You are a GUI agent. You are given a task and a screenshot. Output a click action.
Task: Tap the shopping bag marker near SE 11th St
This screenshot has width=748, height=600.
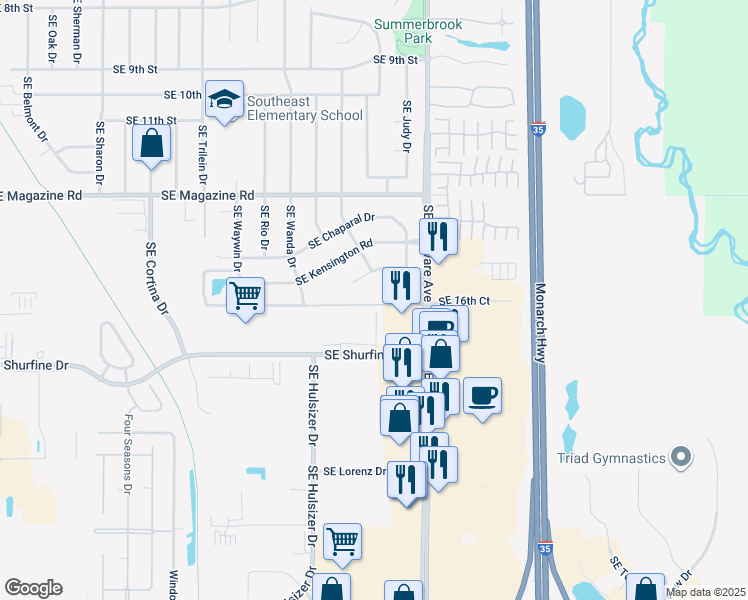coord(150,144)
